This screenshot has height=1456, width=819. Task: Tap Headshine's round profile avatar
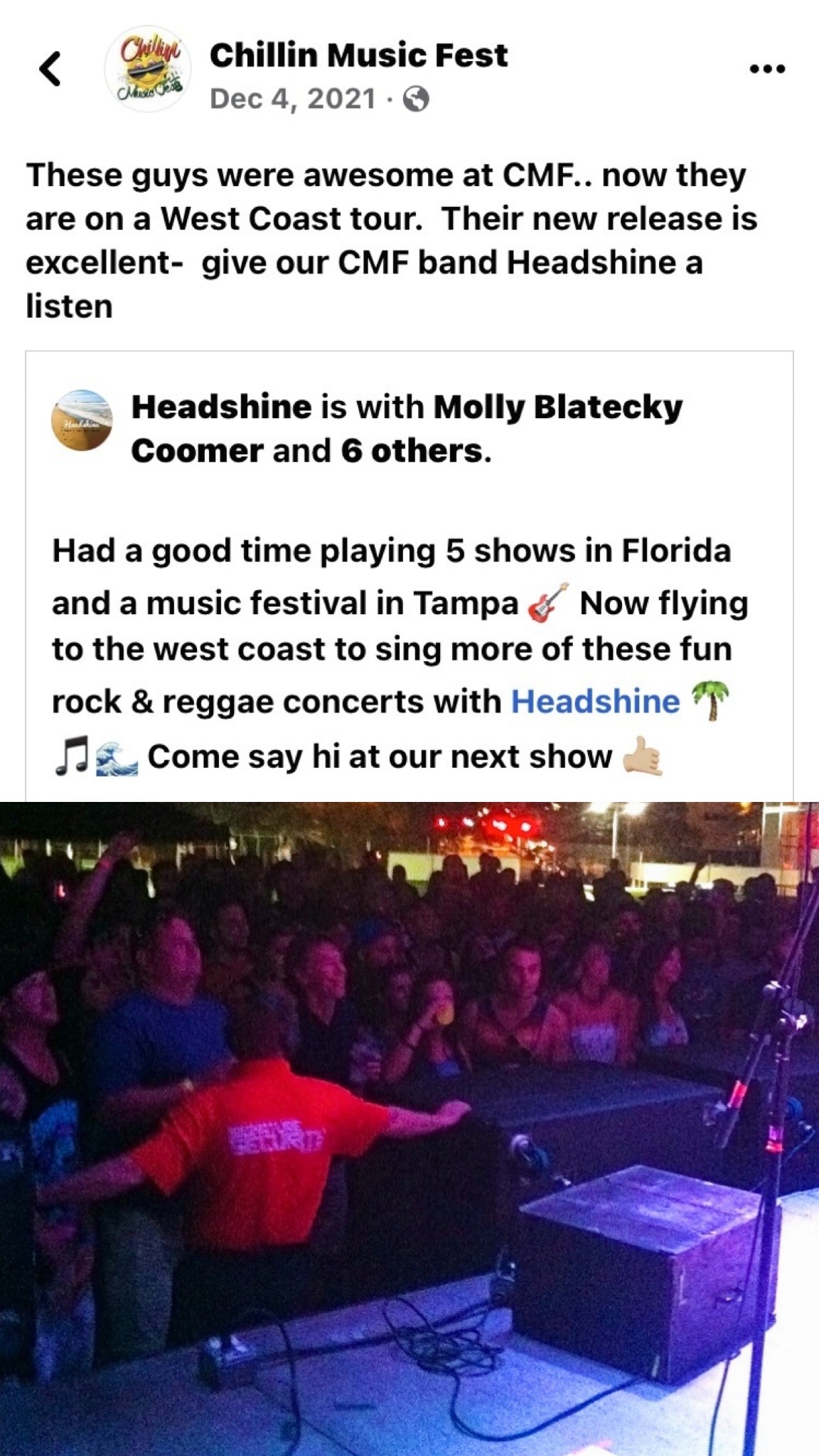click(82, 420)
